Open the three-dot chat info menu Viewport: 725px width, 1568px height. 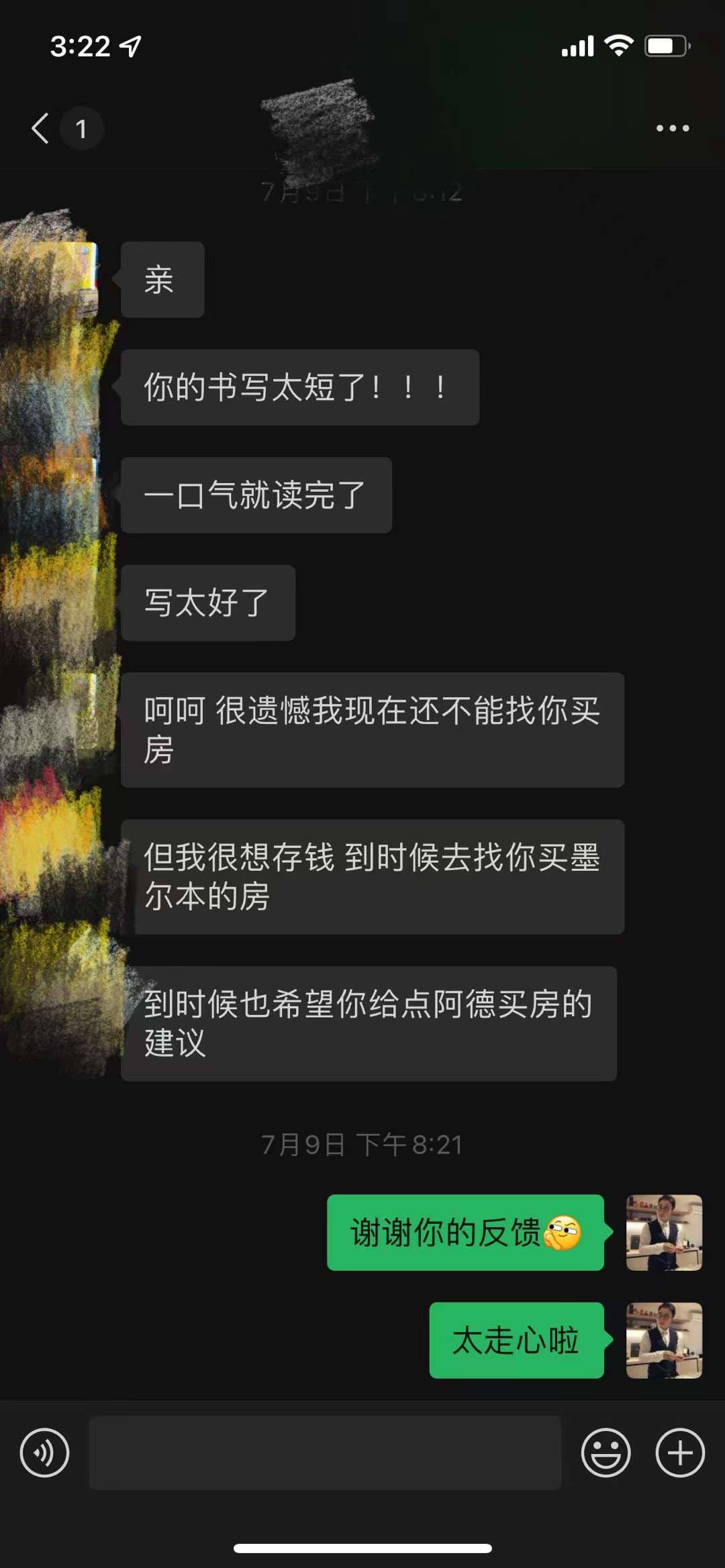pyautogui.click(x=672, y=128)
